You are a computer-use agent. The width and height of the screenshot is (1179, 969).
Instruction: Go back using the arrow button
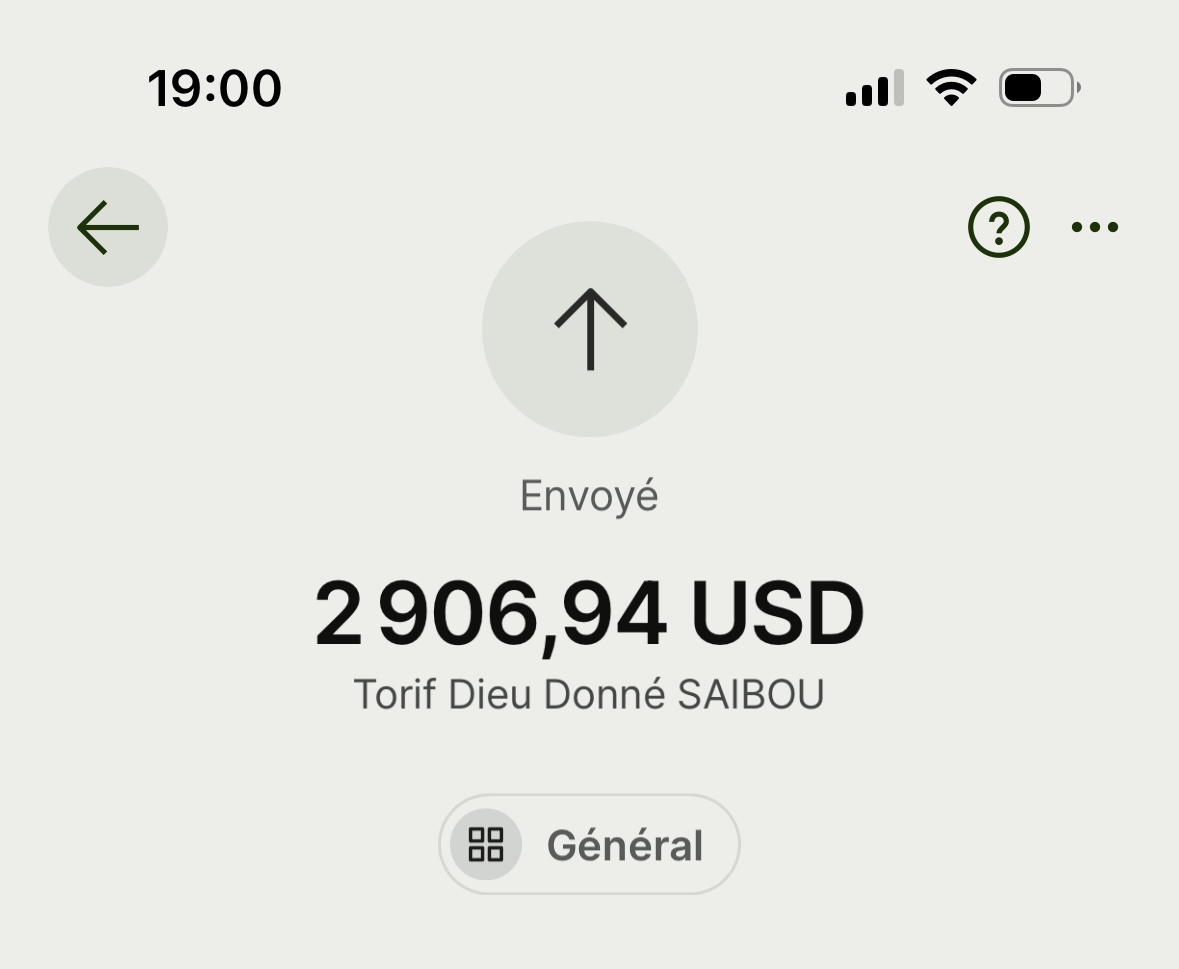pos(108,227)
